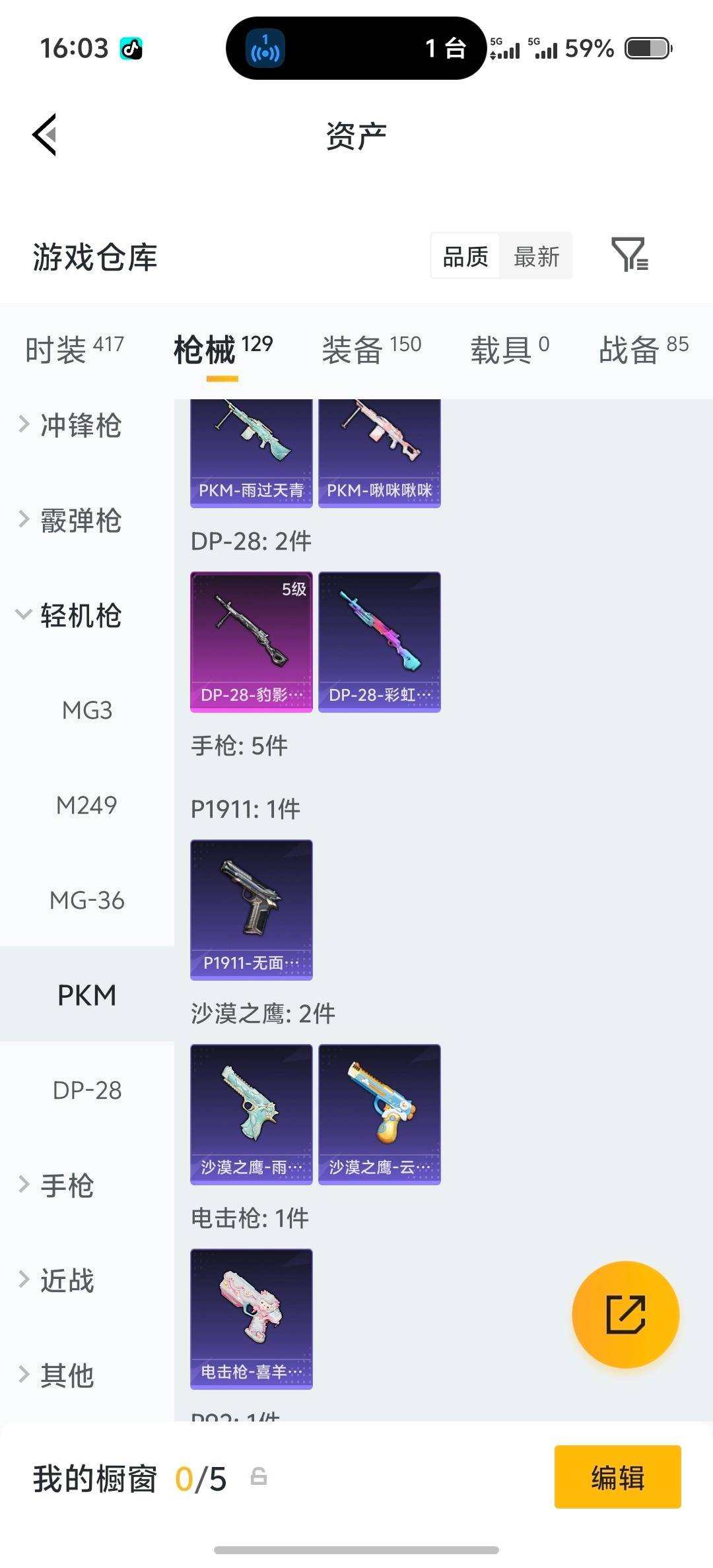This screenshot has height=1568, width=713.
Task: Select the DP-28-豹影 5级 weapon card
Action: 251,640
